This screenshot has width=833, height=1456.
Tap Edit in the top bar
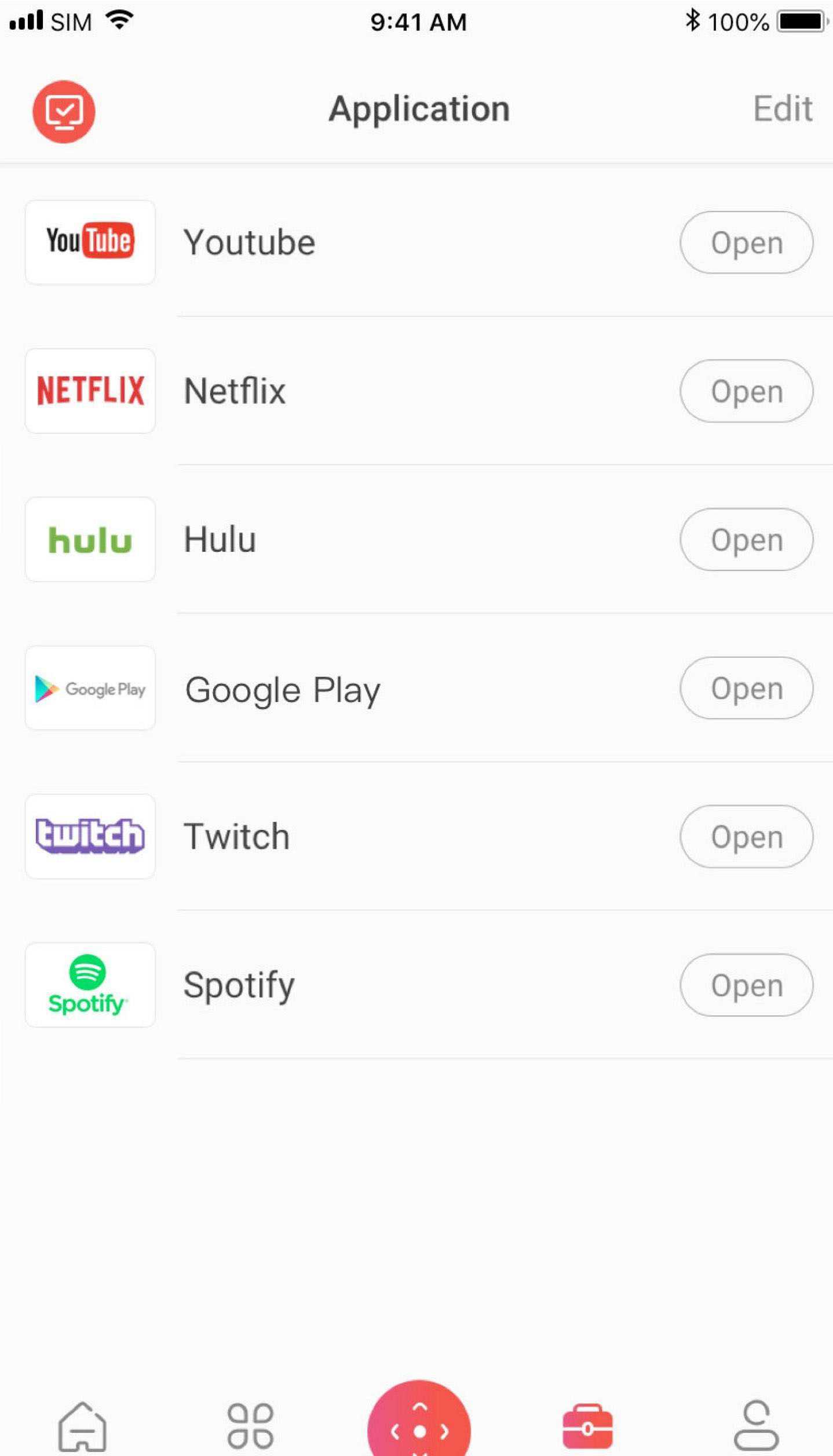(x=783, y=109)
